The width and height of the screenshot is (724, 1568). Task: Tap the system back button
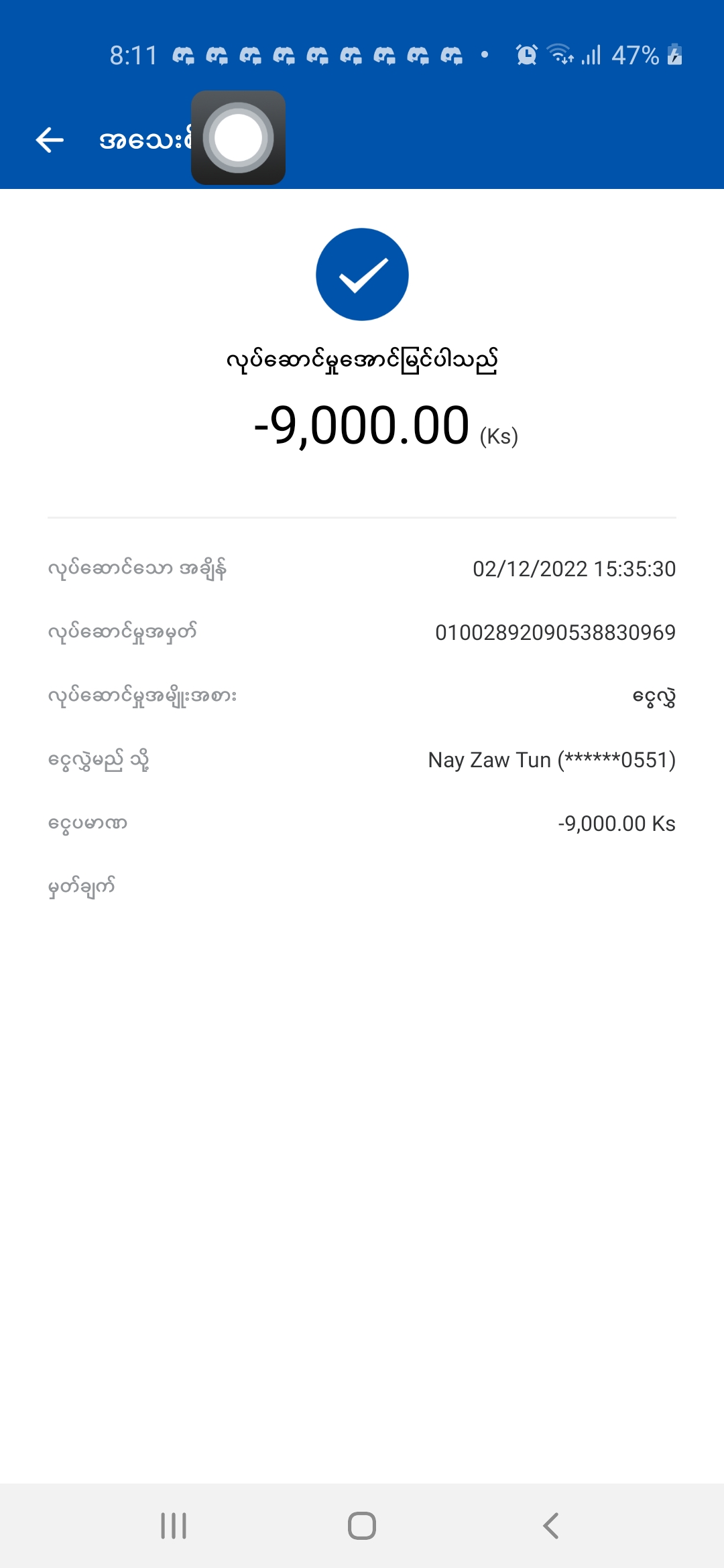coord(550,1526)
